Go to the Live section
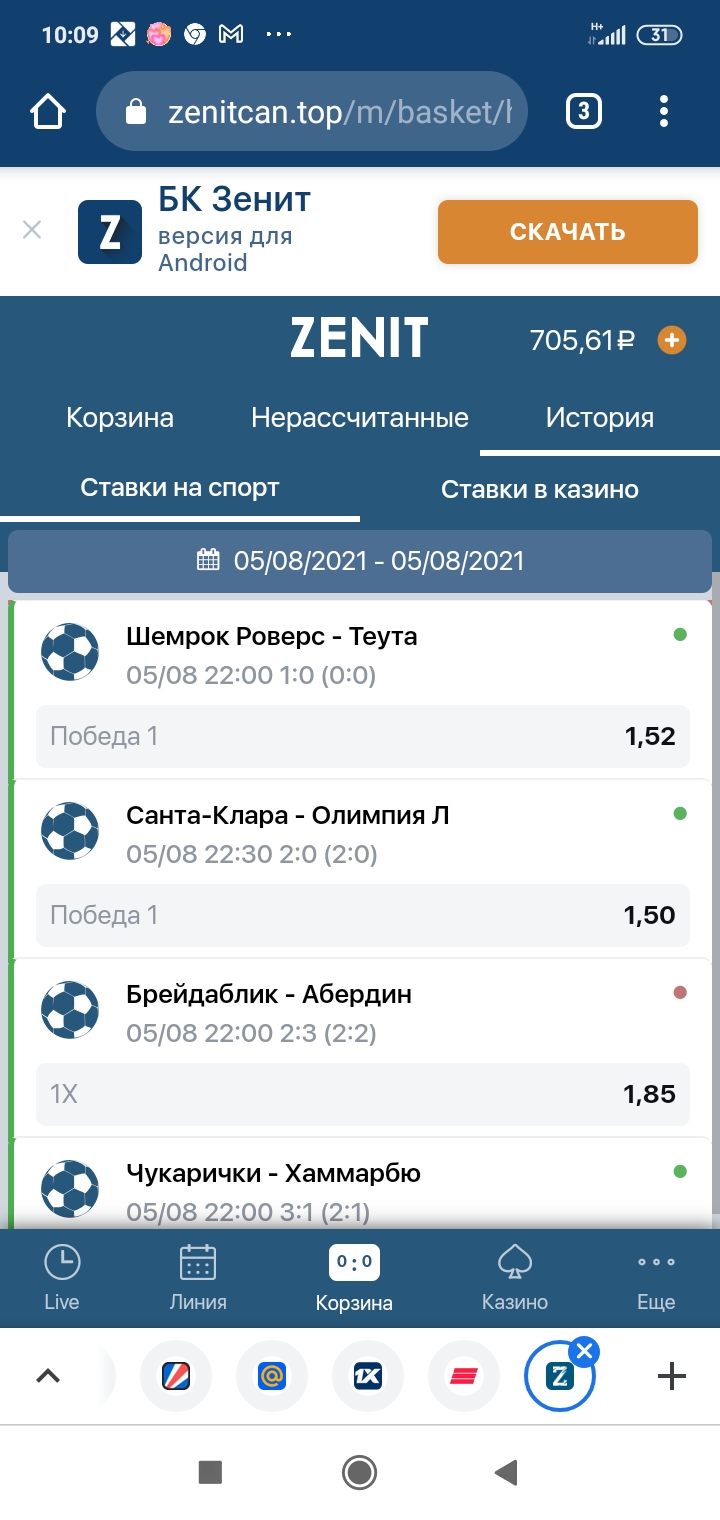The image size is (720, 1520). point(62,1277)
